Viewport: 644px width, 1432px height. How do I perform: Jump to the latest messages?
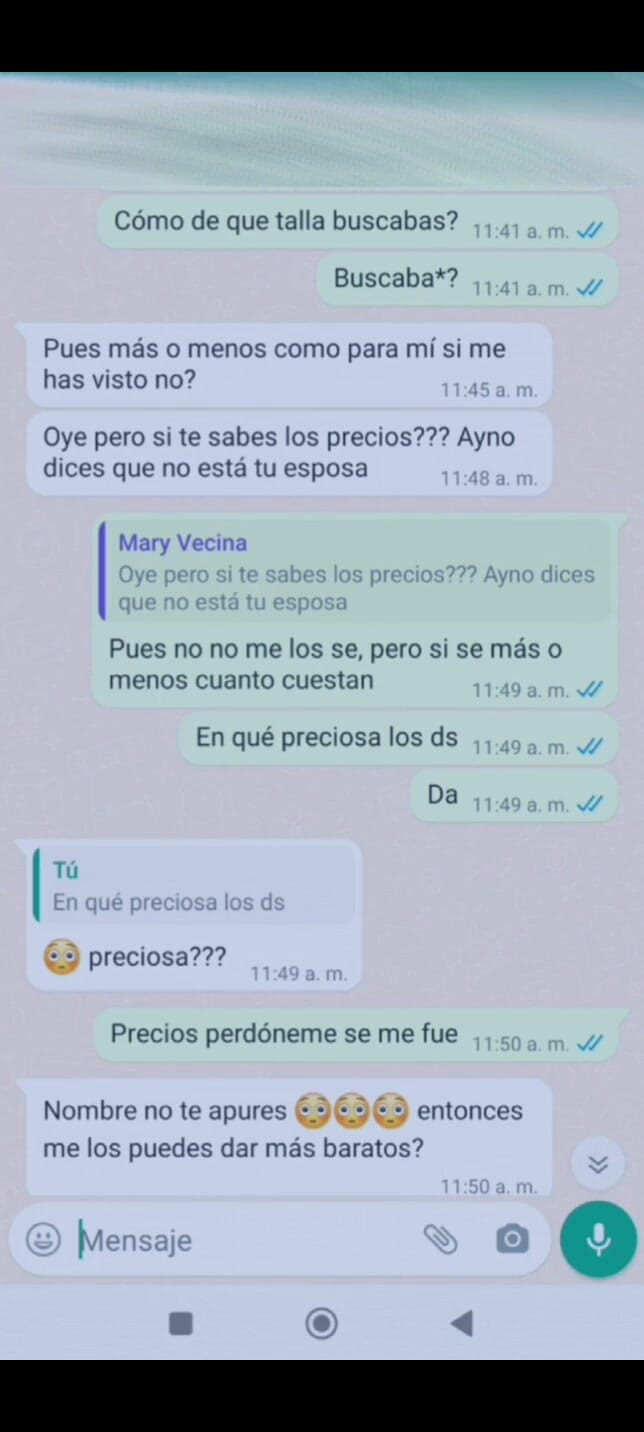(598, 1164)
